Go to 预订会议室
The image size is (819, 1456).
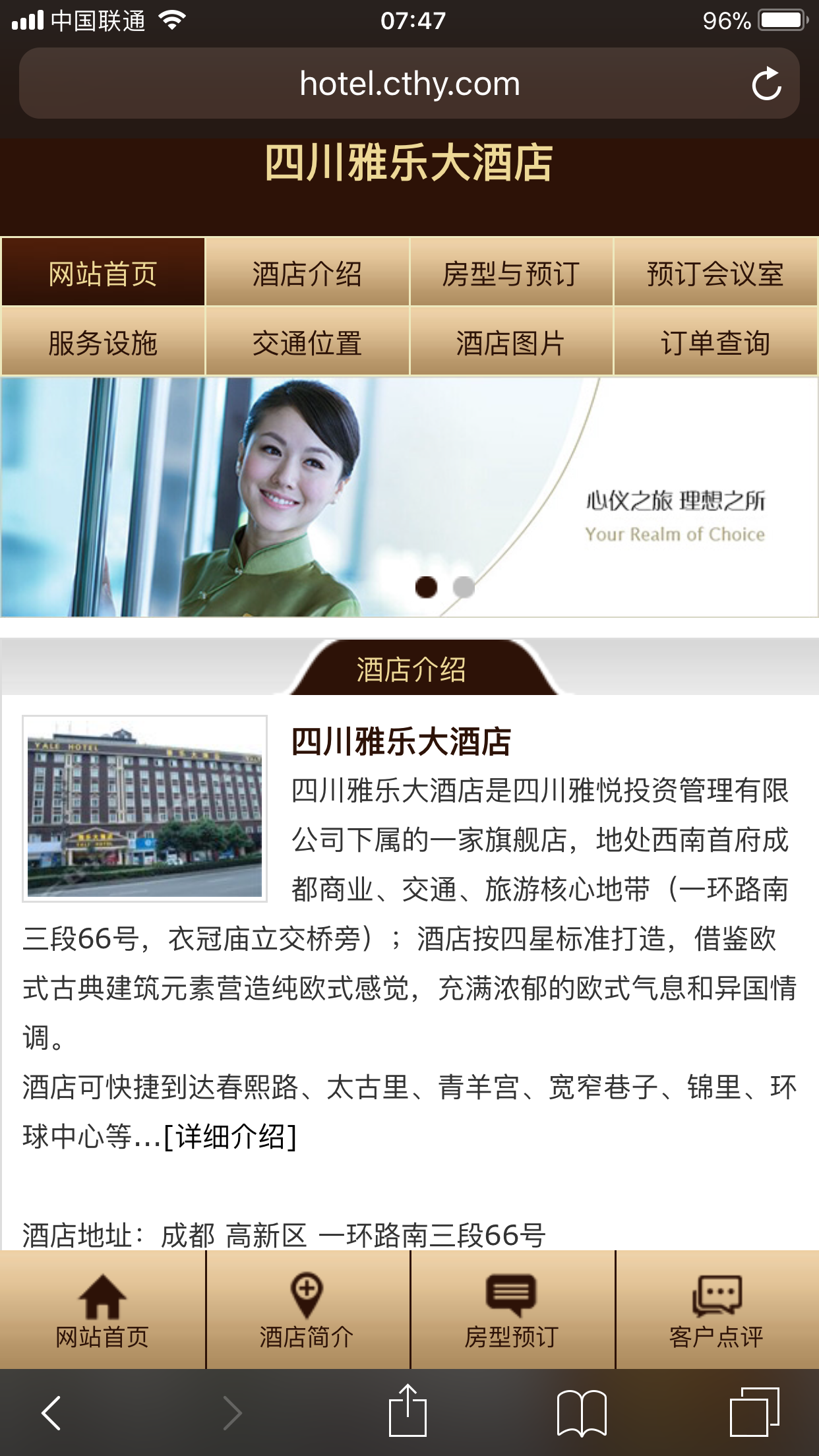coord(715,273)
